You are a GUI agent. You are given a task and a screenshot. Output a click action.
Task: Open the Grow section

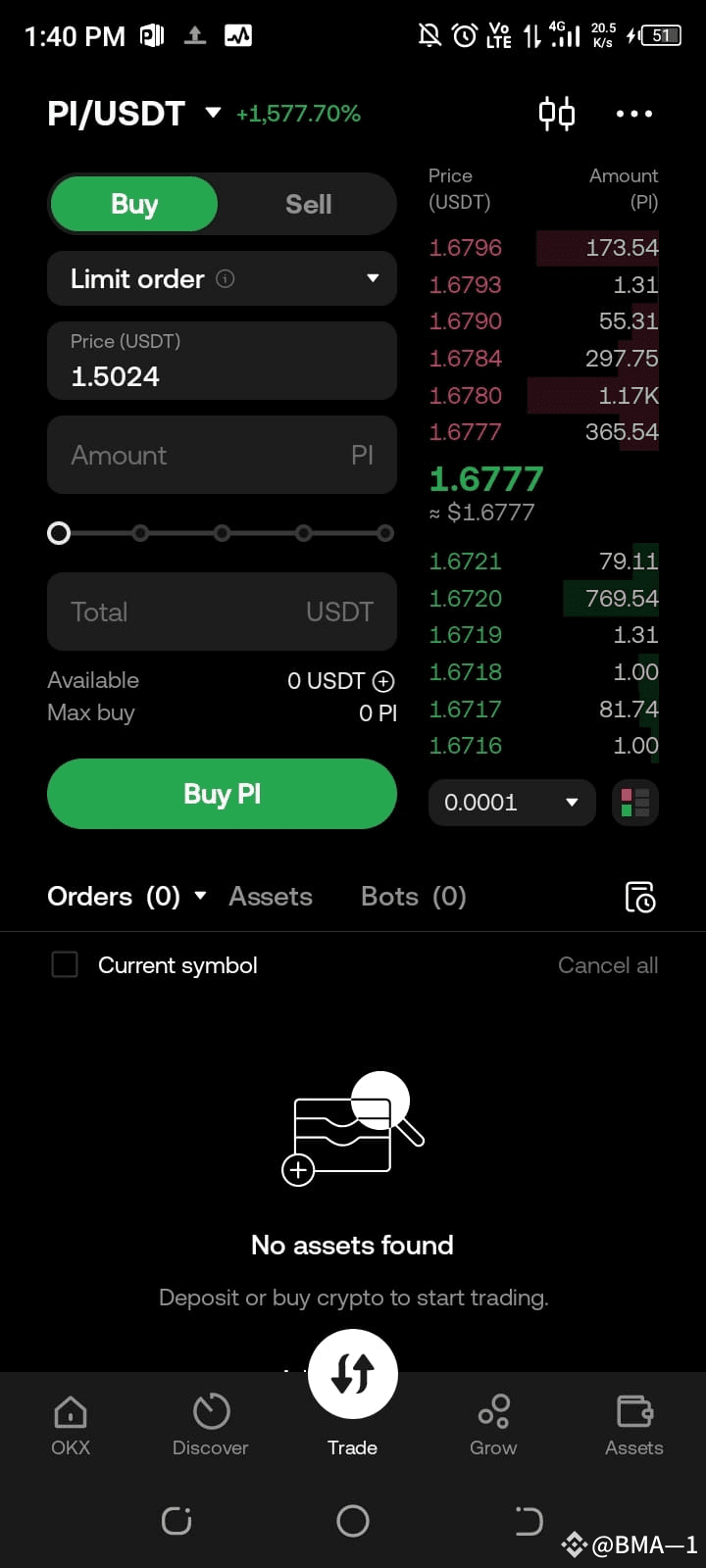pyautogui.click(x=493, y=1426)
